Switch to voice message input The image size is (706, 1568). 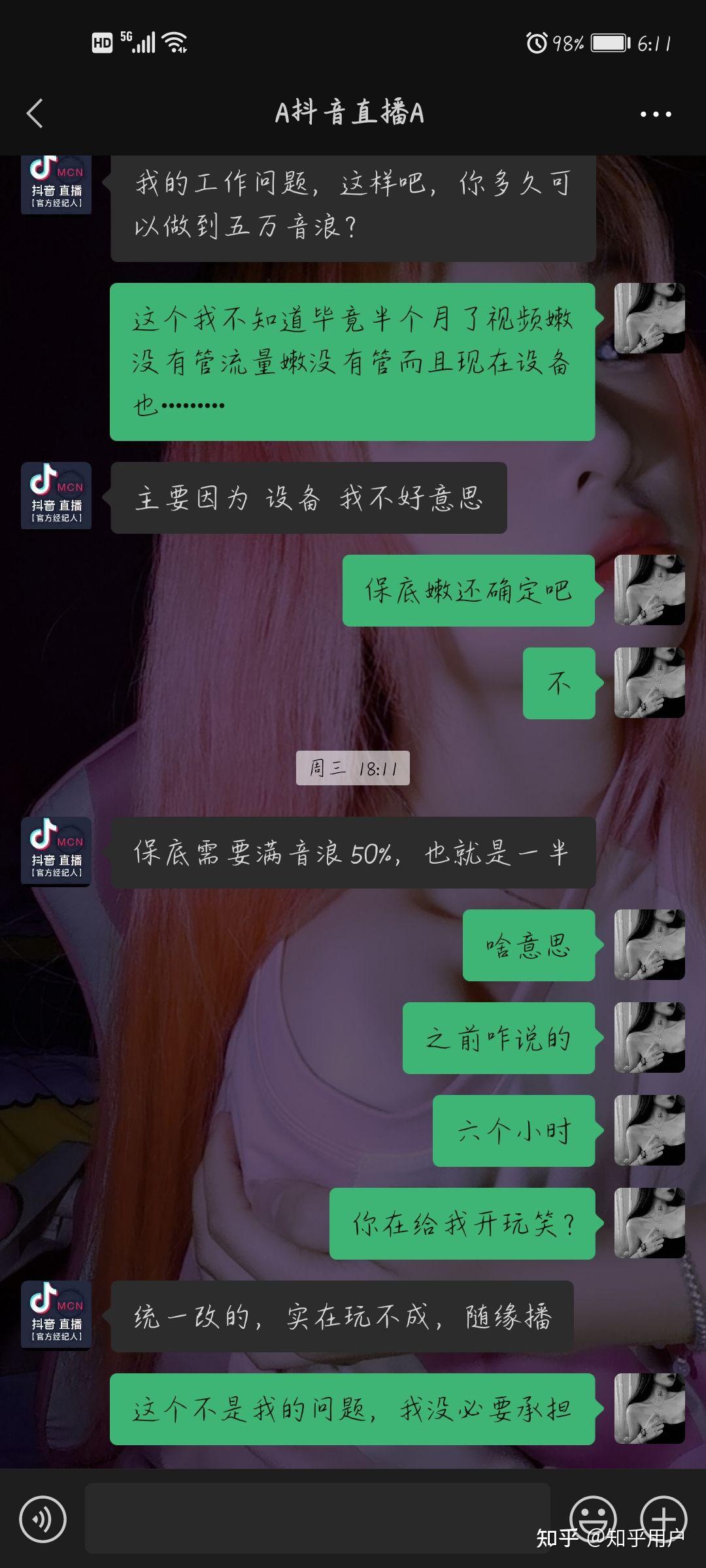(x=42, y=1519)
